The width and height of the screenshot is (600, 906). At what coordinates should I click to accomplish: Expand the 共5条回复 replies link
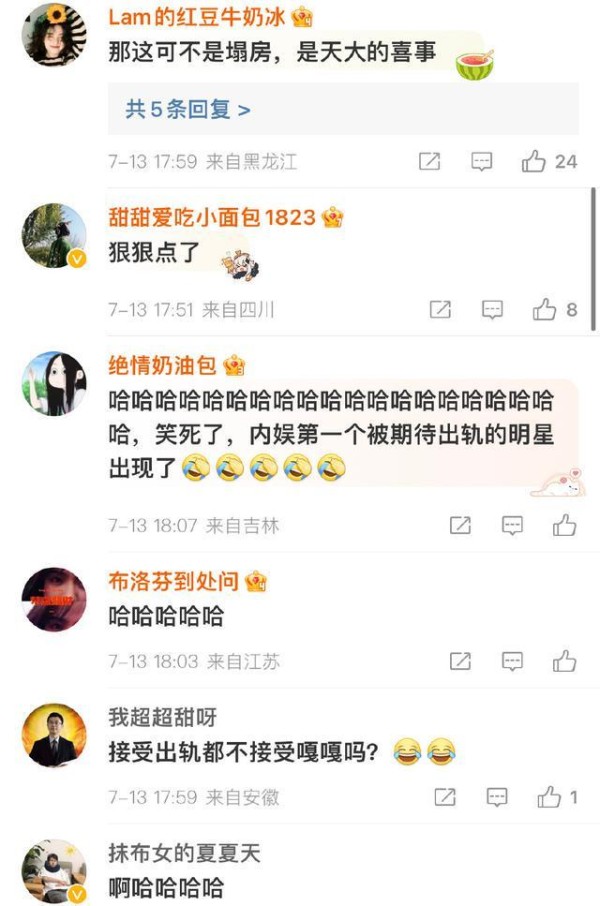coord(187,109)
